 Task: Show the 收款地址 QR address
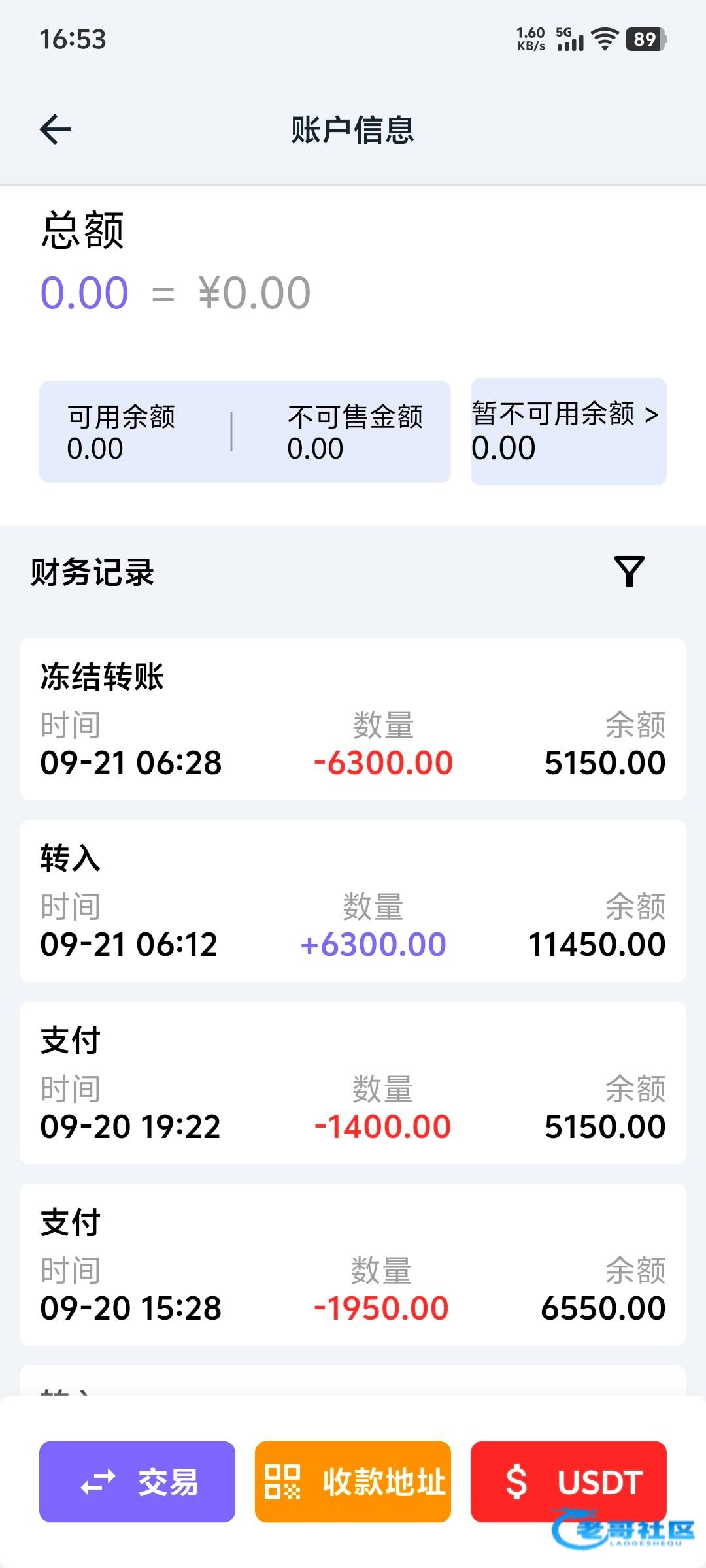[353, 1482]
